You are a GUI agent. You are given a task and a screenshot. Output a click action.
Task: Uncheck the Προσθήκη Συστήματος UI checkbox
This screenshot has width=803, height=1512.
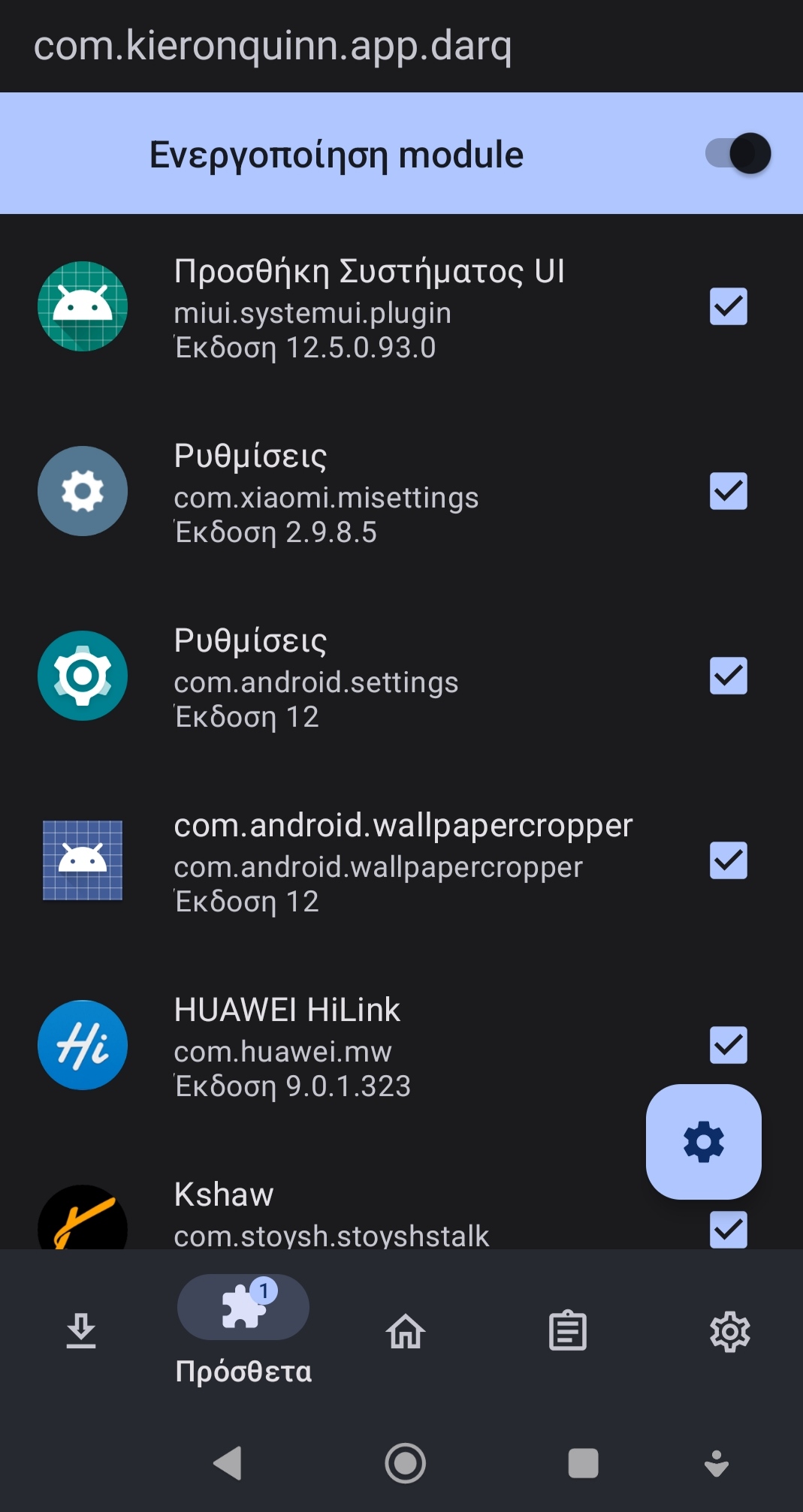pyautogui.click(x=728, y=306)
